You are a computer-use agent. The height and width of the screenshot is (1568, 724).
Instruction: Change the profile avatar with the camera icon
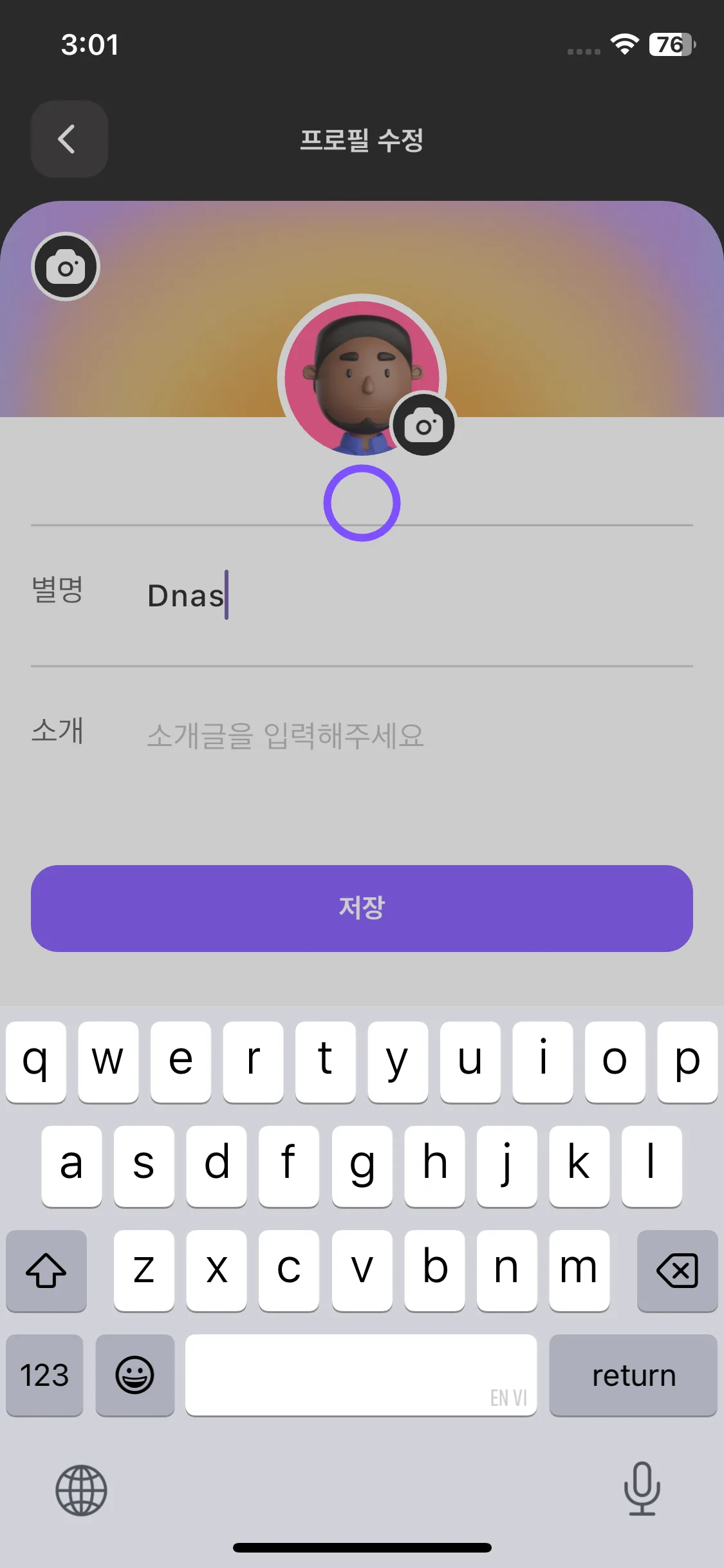(423, 425)
